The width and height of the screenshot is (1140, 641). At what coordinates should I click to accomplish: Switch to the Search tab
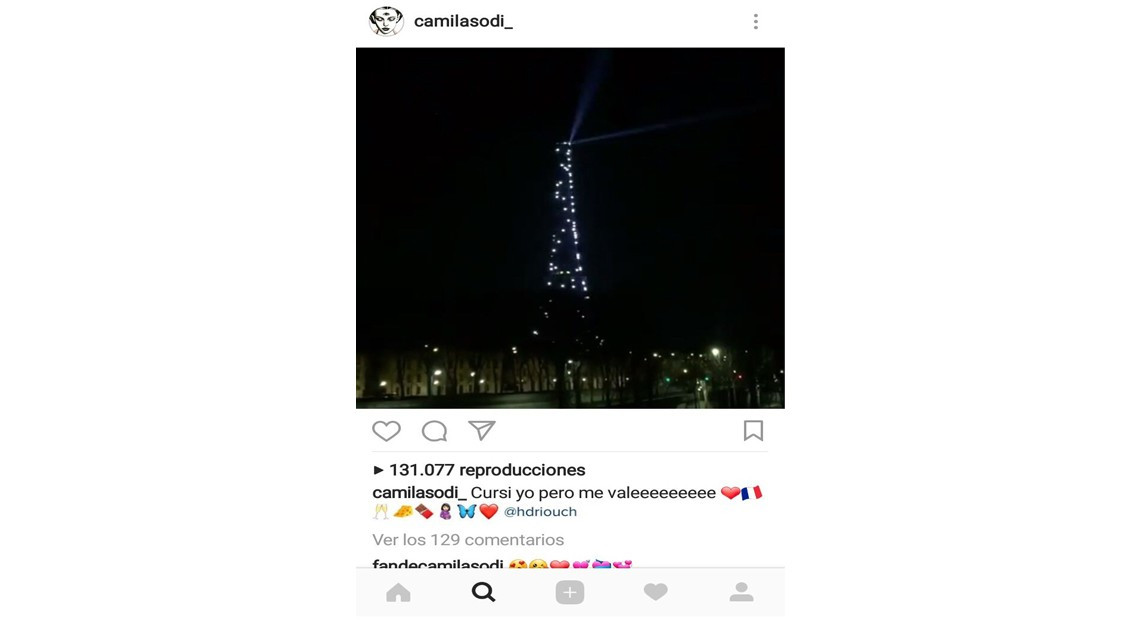click(484, 592)
